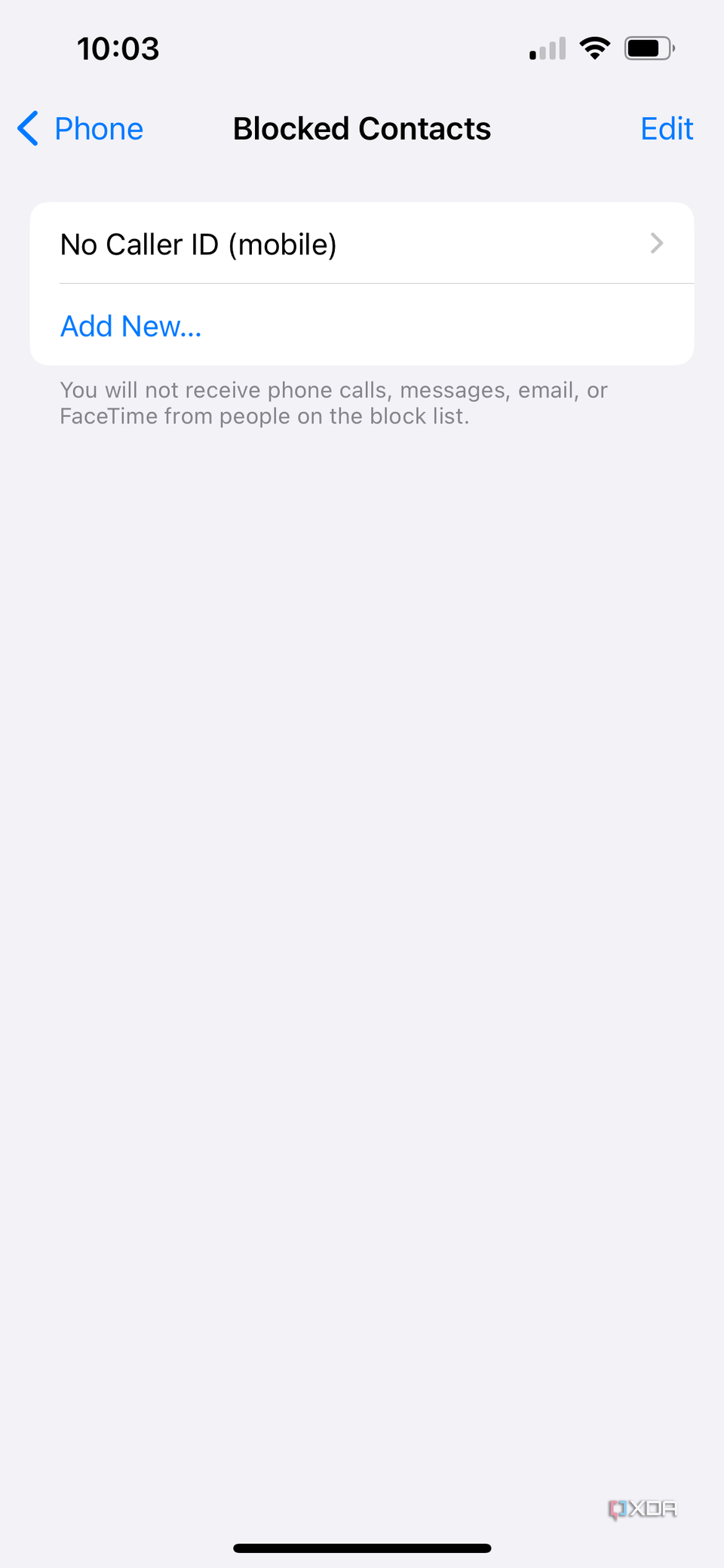Tap the XDA watermark logo

coord(643,1508)
